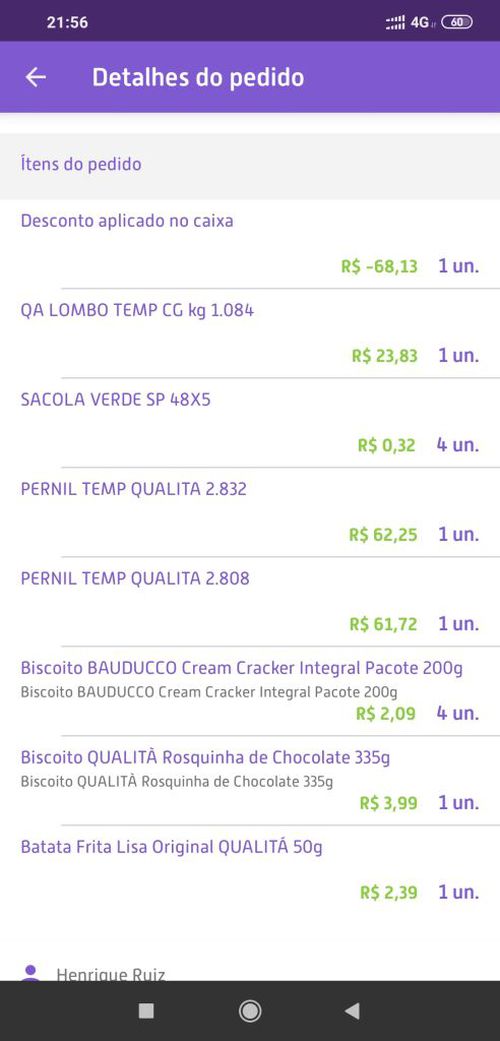This screenshot has height=1041, width=500.
Task: Tap the system home button
Action: point(250,1010)
